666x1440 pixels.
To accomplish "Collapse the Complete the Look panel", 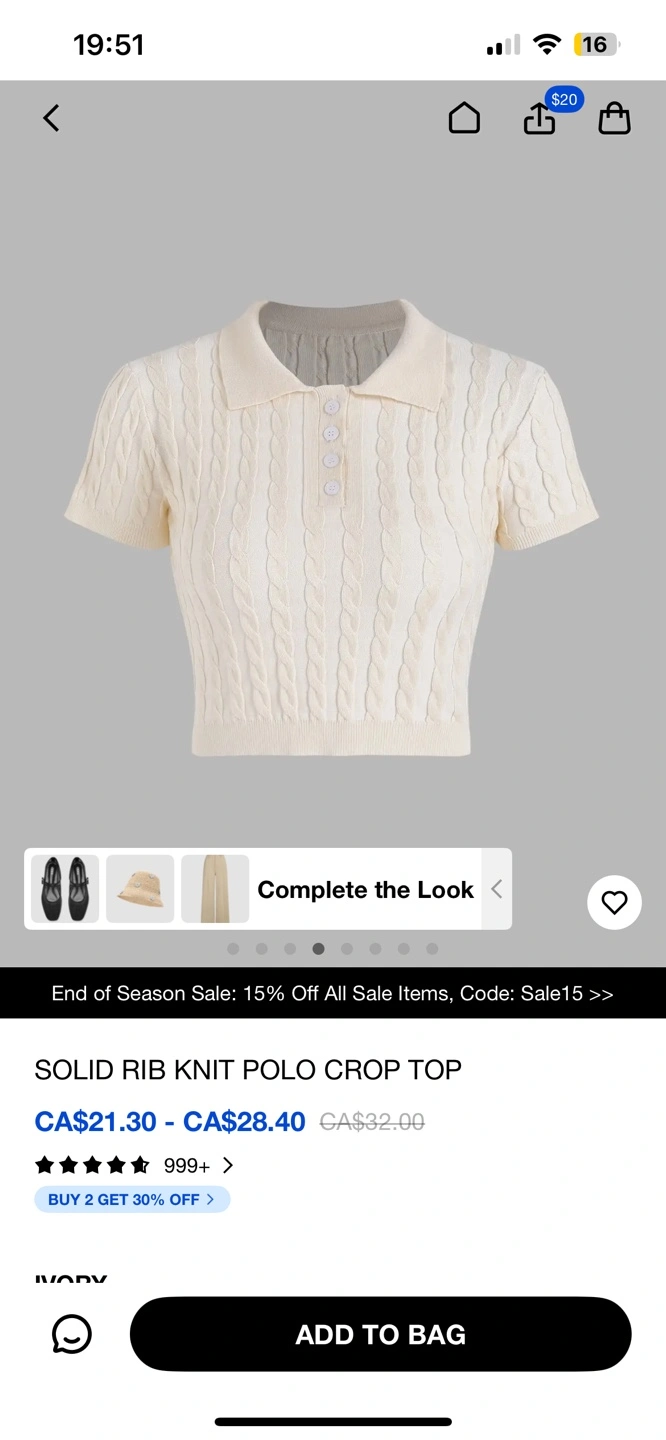I will (x=497, y=889).
